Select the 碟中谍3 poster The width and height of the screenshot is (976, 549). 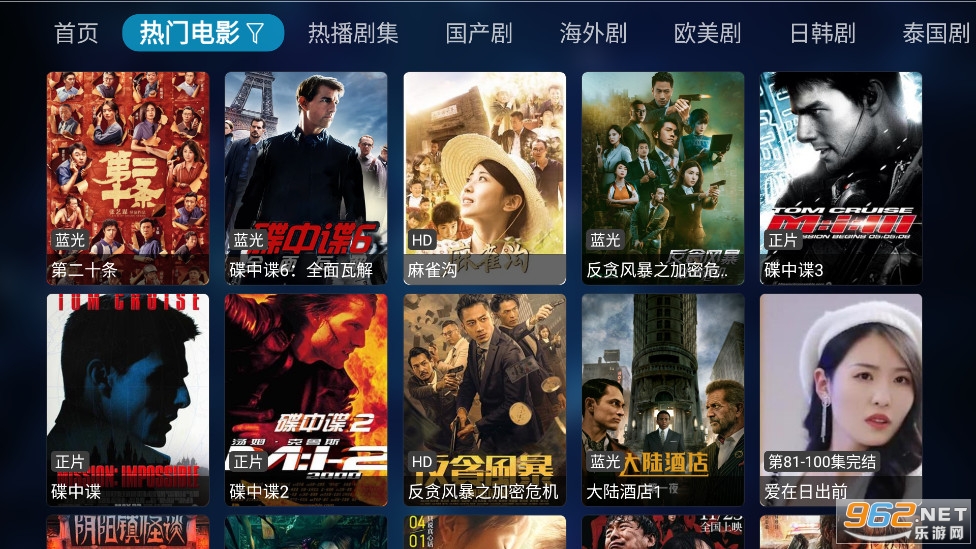click(841, 178)
